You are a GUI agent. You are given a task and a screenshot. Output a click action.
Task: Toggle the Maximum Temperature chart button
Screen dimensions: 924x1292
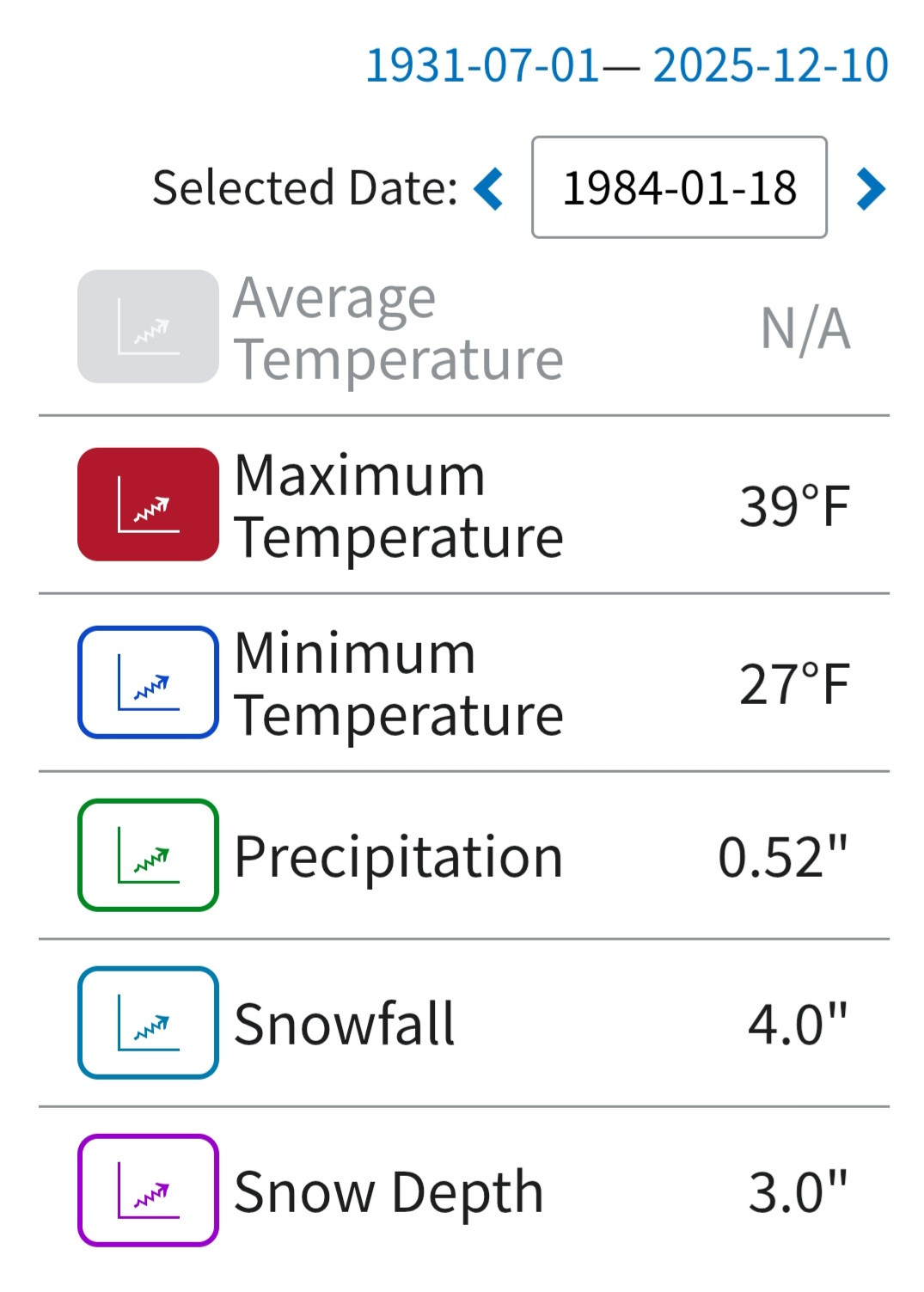(148, 505)
